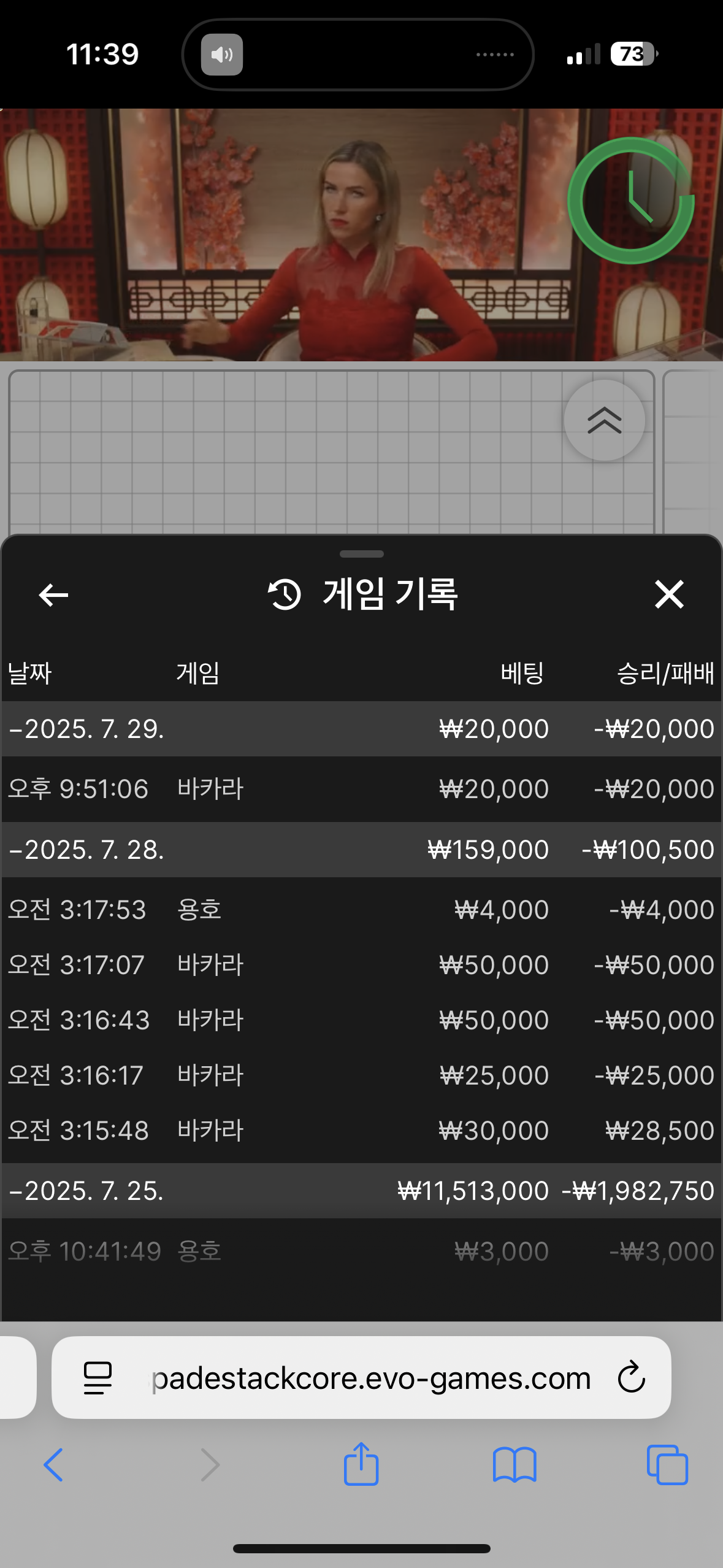Open the 9:51:06 baccarat round details
The image size is (723, 1568).
[x=361, y=789]
